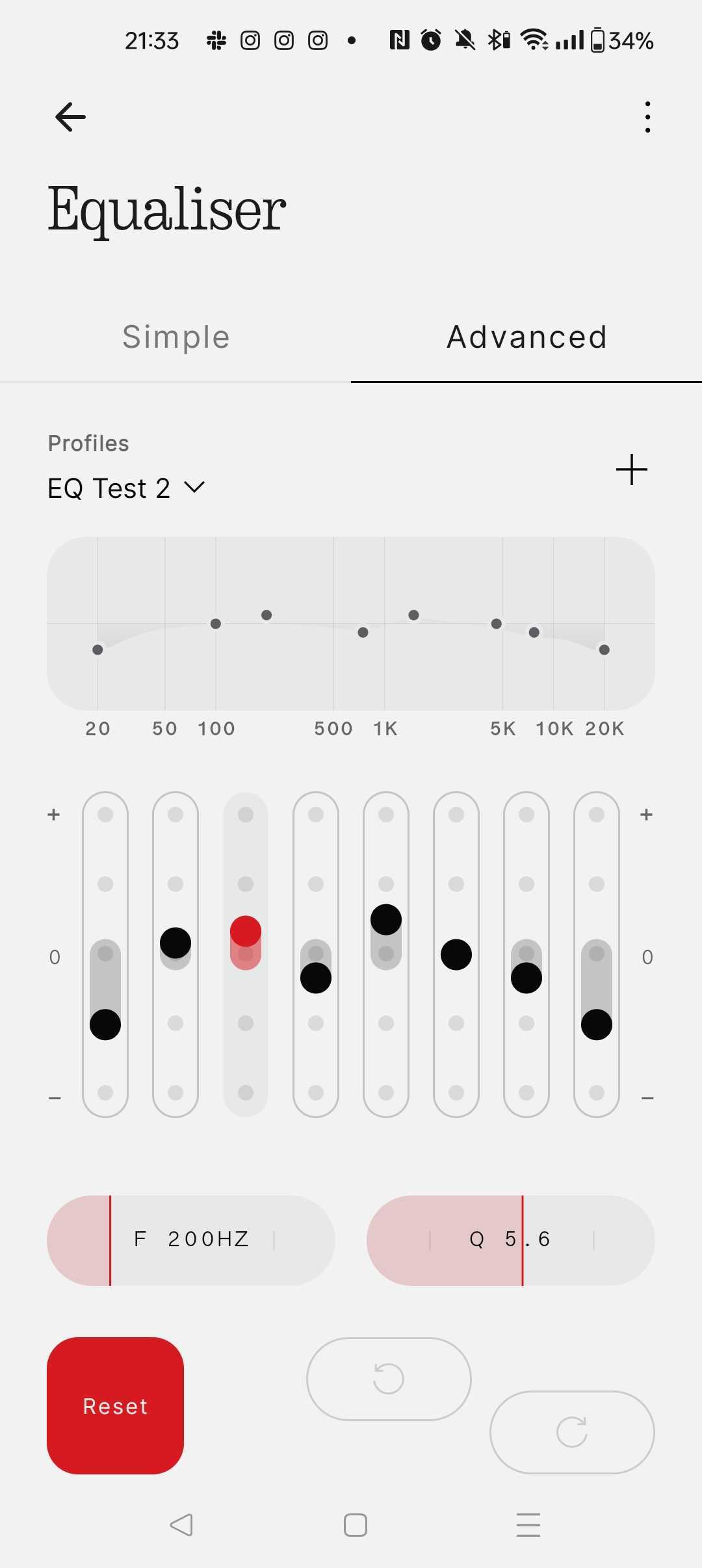Tap the Q 5.6 slider
The image size is (702, 1568).
pos(510,1240)
